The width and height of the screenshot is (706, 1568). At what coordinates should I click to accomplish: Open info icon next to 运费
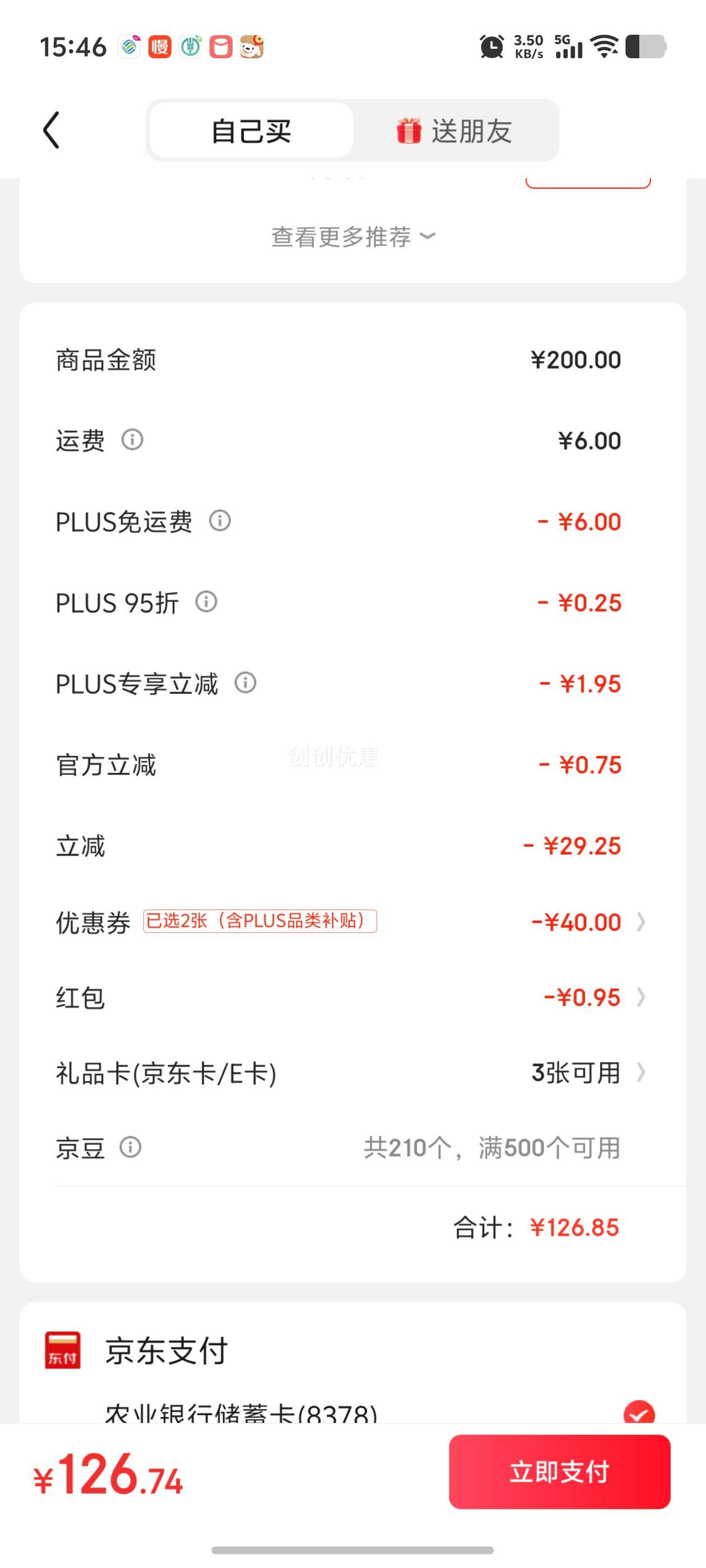tap(132, 440)
